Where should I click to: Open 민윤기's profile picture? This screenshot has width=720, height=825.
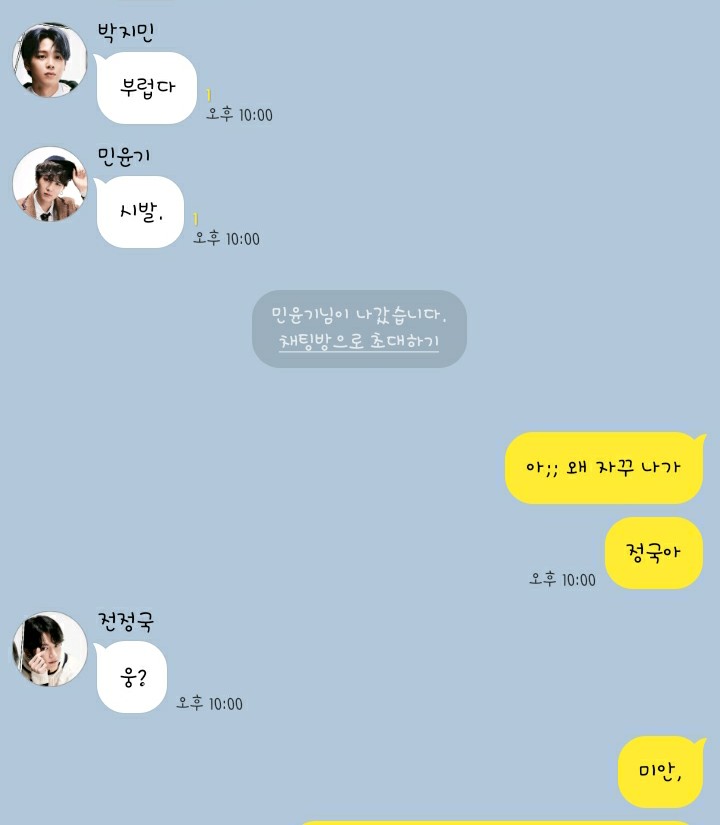tap(49, 185)
